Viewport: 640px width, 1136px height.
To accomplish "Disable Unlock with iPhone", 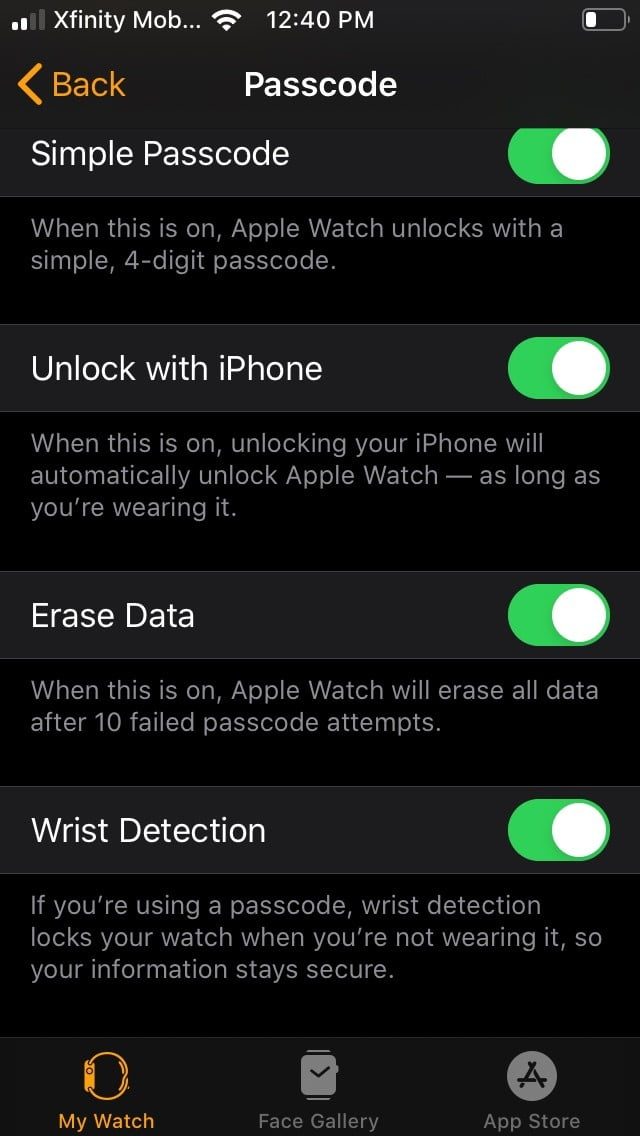I will coord(558,368).
